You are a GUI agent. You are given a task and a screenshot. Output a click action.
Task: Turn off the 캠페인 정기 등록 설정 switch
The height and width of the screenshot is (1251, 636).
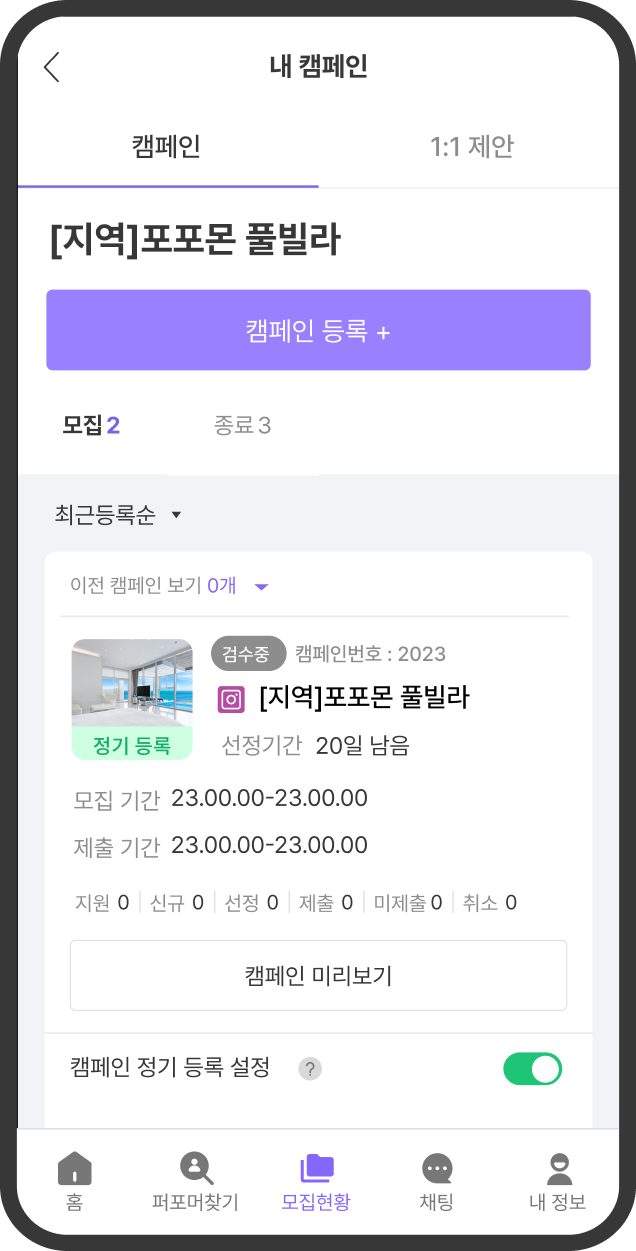click(x=532, y=1068)
